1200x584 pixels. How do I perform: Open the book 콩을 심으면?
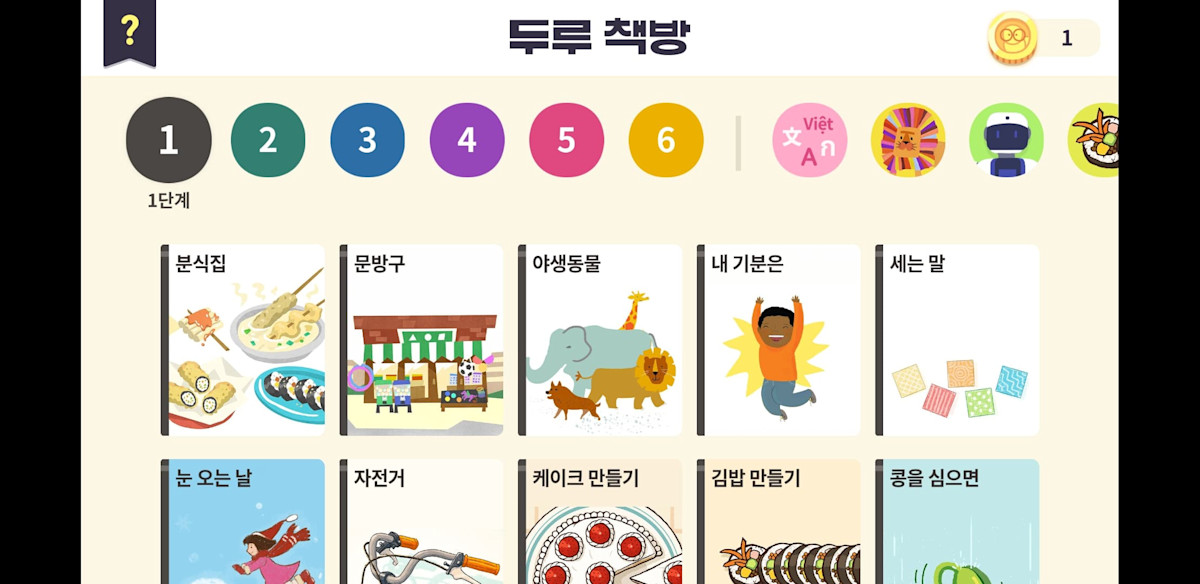(x=958, y=522)
